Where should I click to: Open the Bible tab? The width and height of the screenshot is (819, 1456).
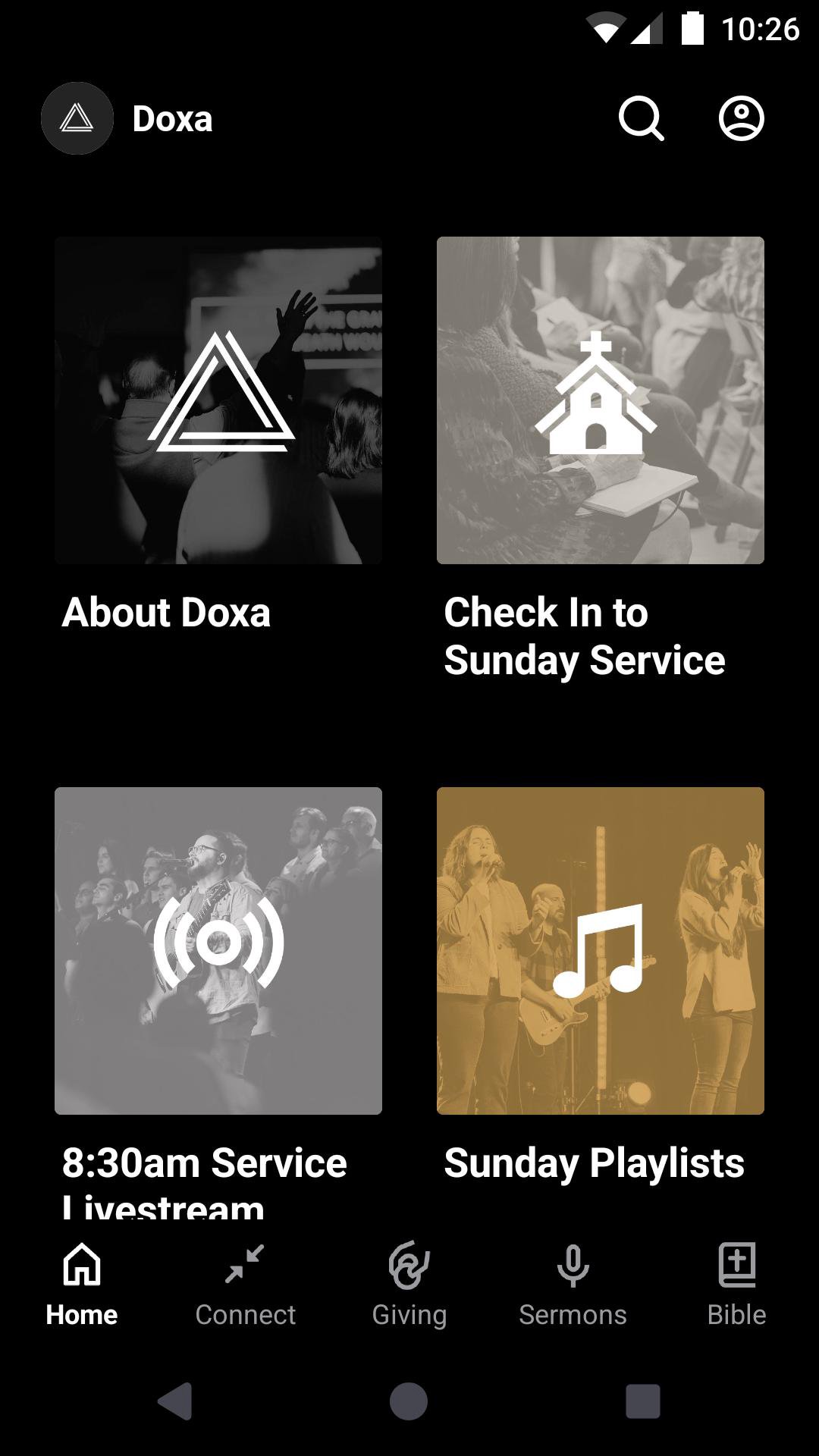[x=736, y=1282]
